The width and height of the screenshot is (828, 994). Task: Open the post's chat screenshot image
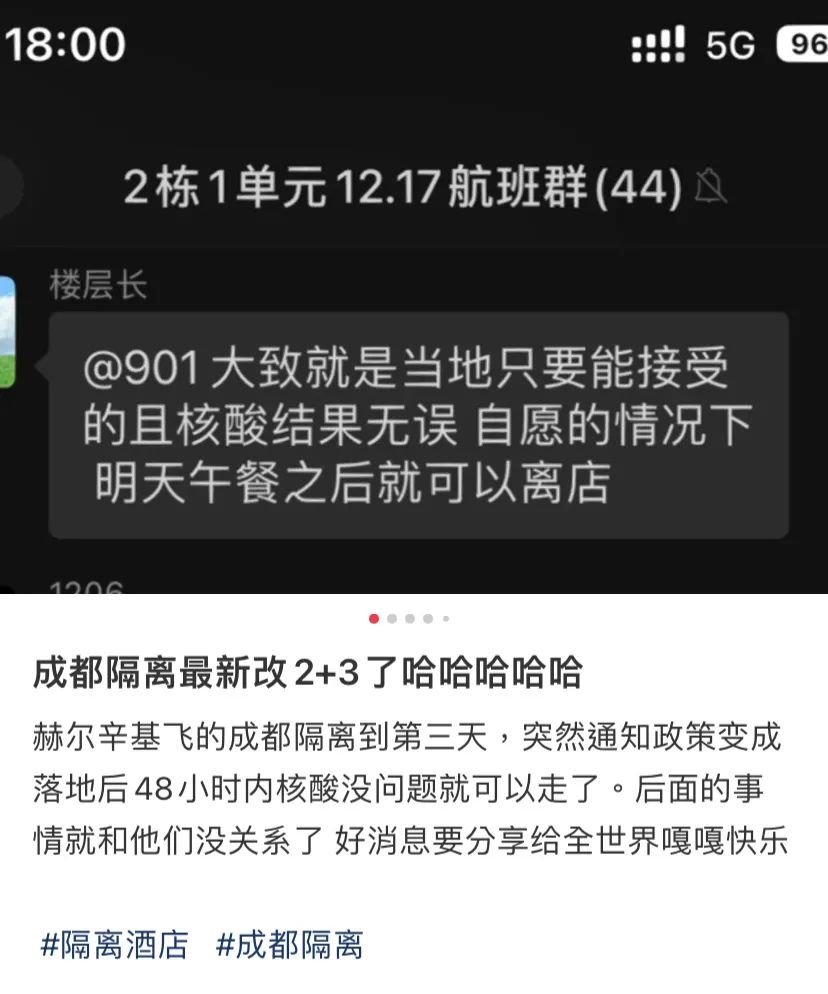click(414, 300)
